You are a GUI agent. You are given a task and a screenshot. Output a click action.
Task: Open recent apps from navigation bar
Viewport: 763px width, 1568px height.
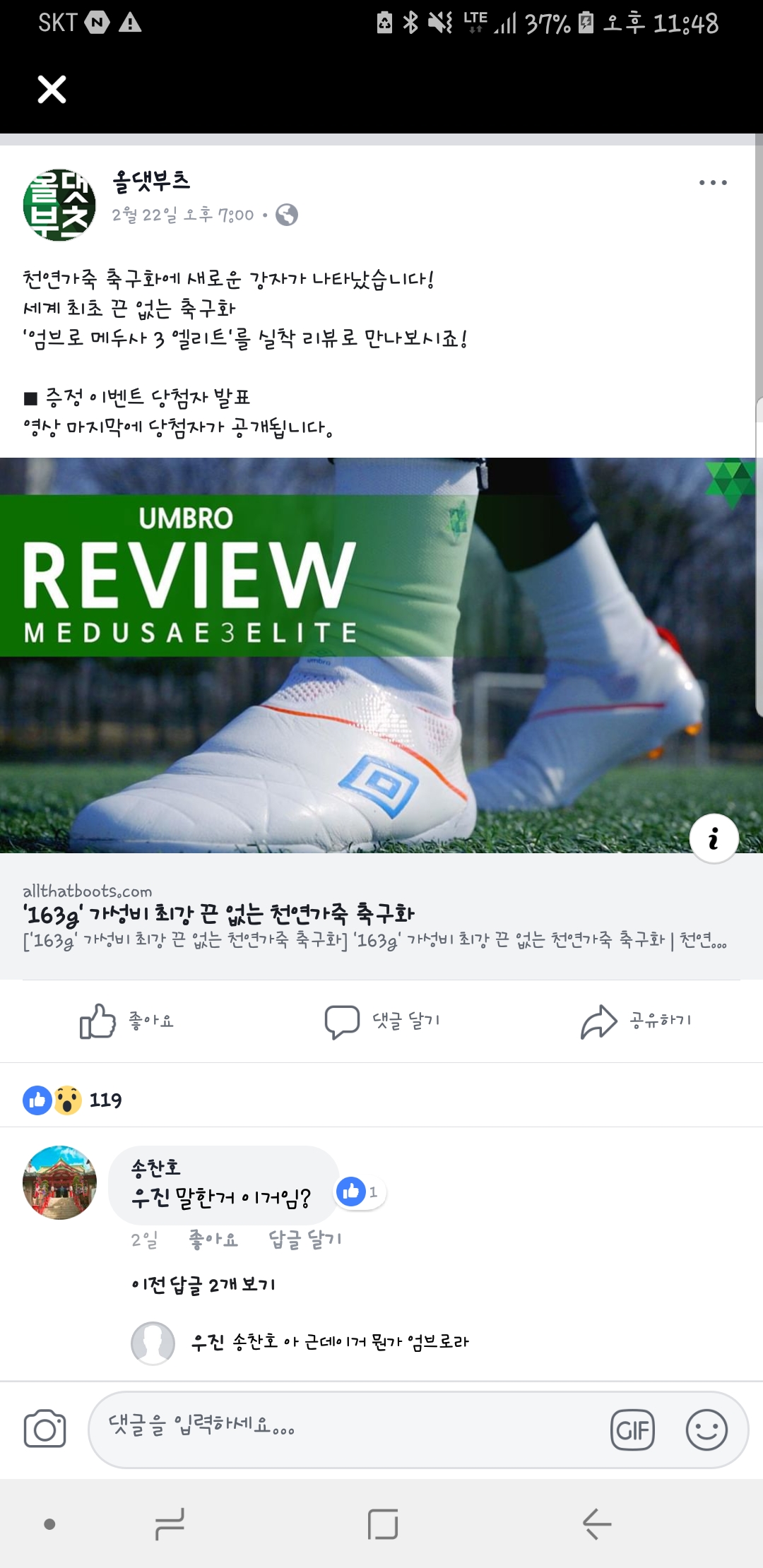coord(170,1524)
